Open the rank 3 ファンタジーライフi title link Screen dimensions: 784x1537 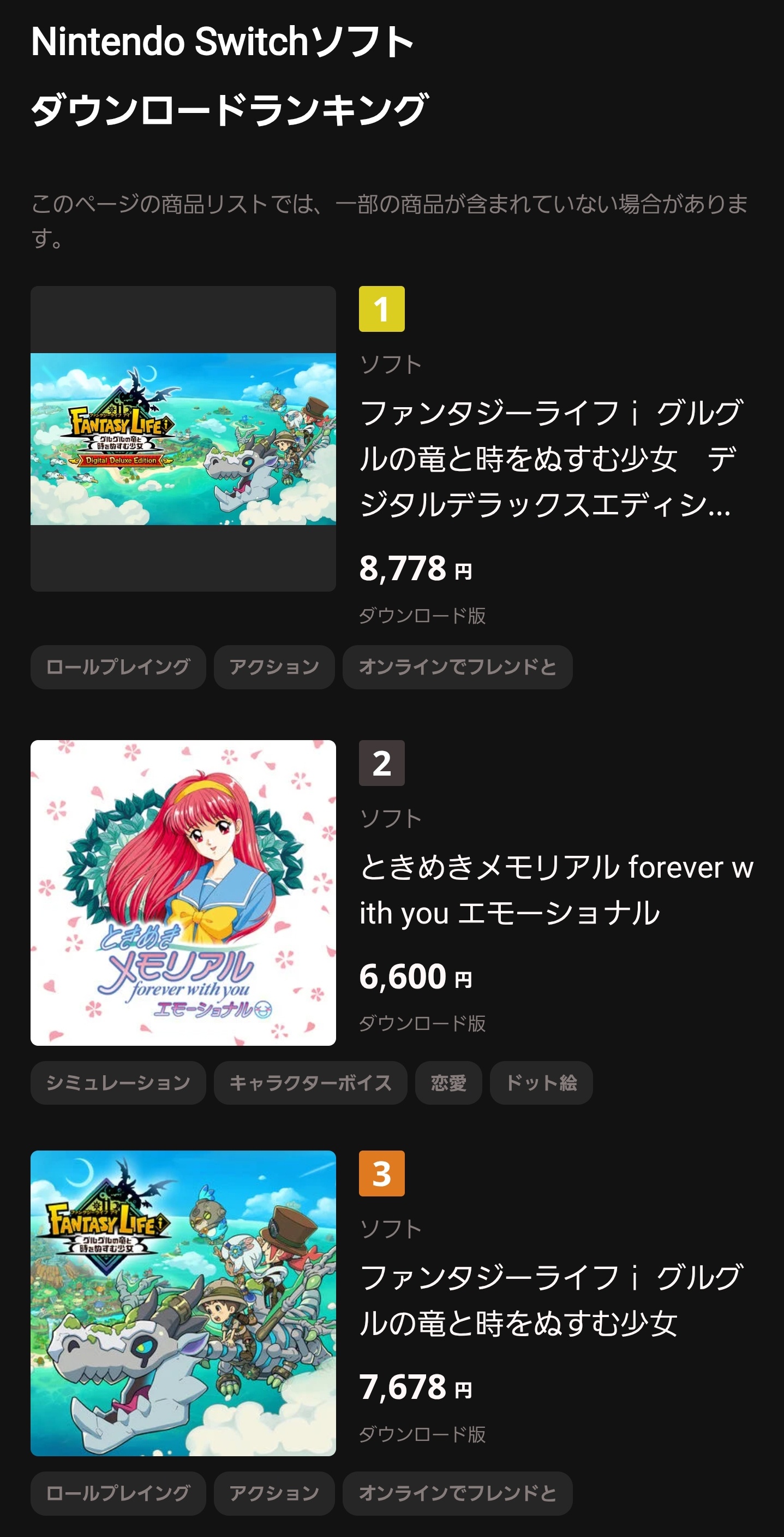pos(552,1300)
